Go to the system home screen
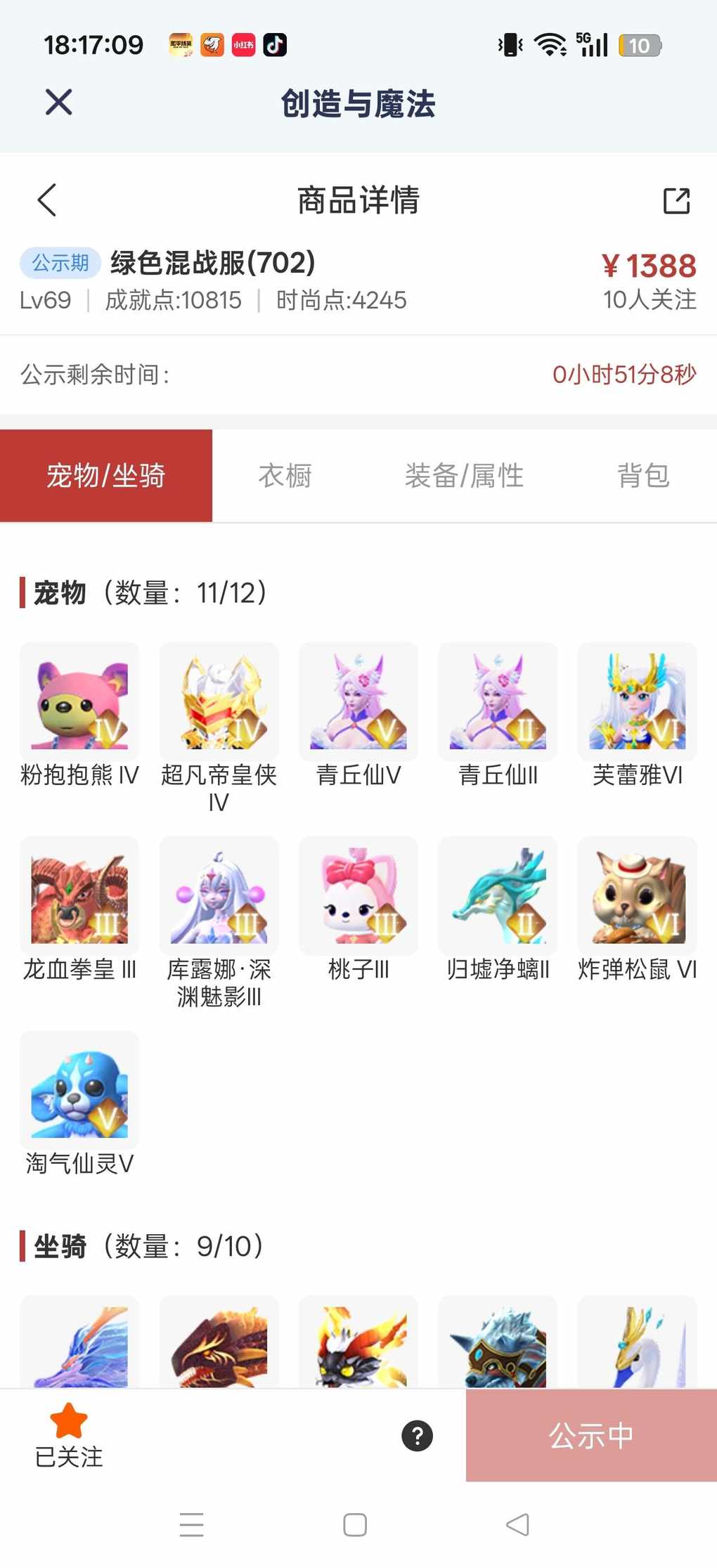Image resolution: width=717 pixels, height=1568 pixels. click(355, 1524)
